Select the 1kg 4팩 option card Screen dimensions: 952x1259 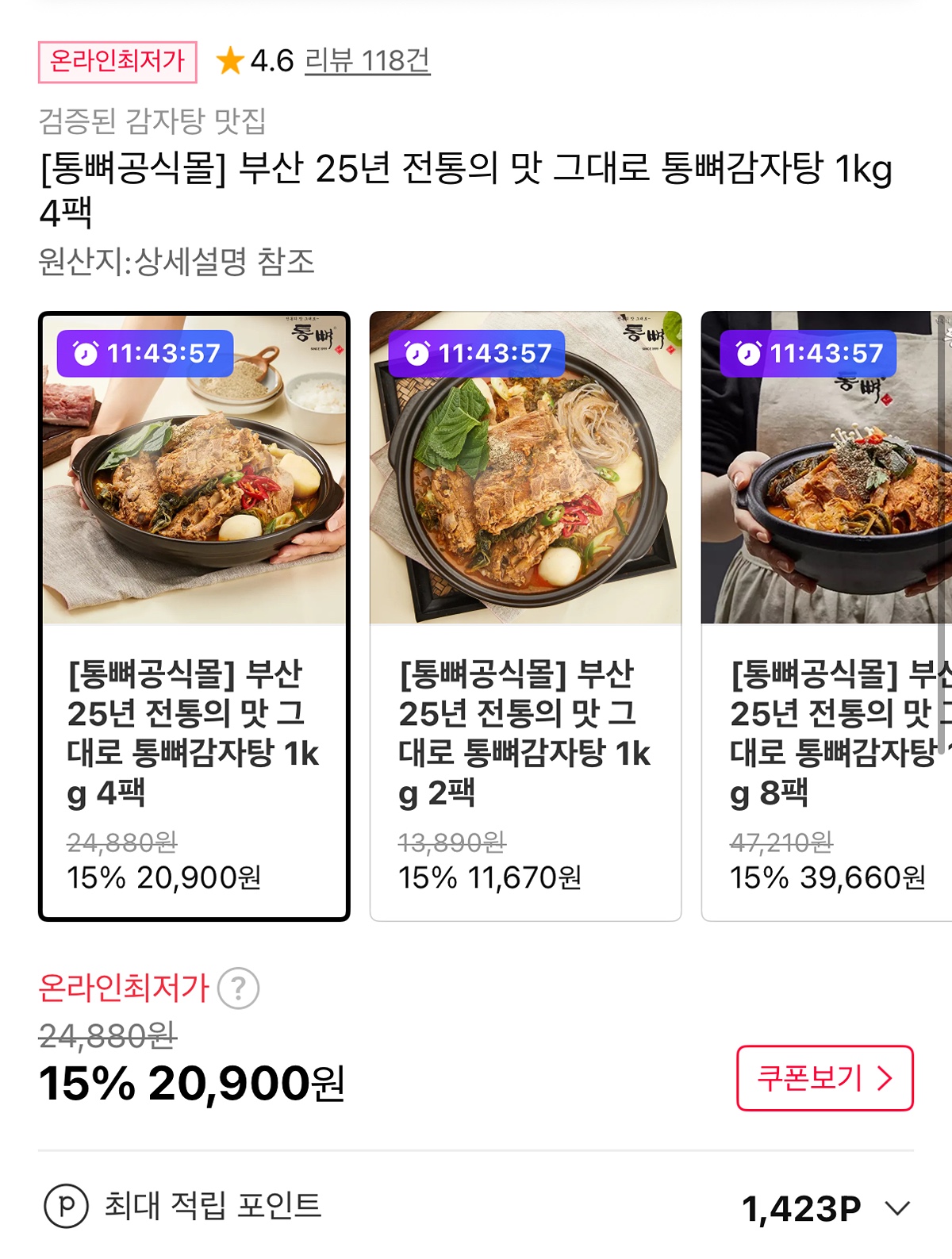tap(194, 616)
